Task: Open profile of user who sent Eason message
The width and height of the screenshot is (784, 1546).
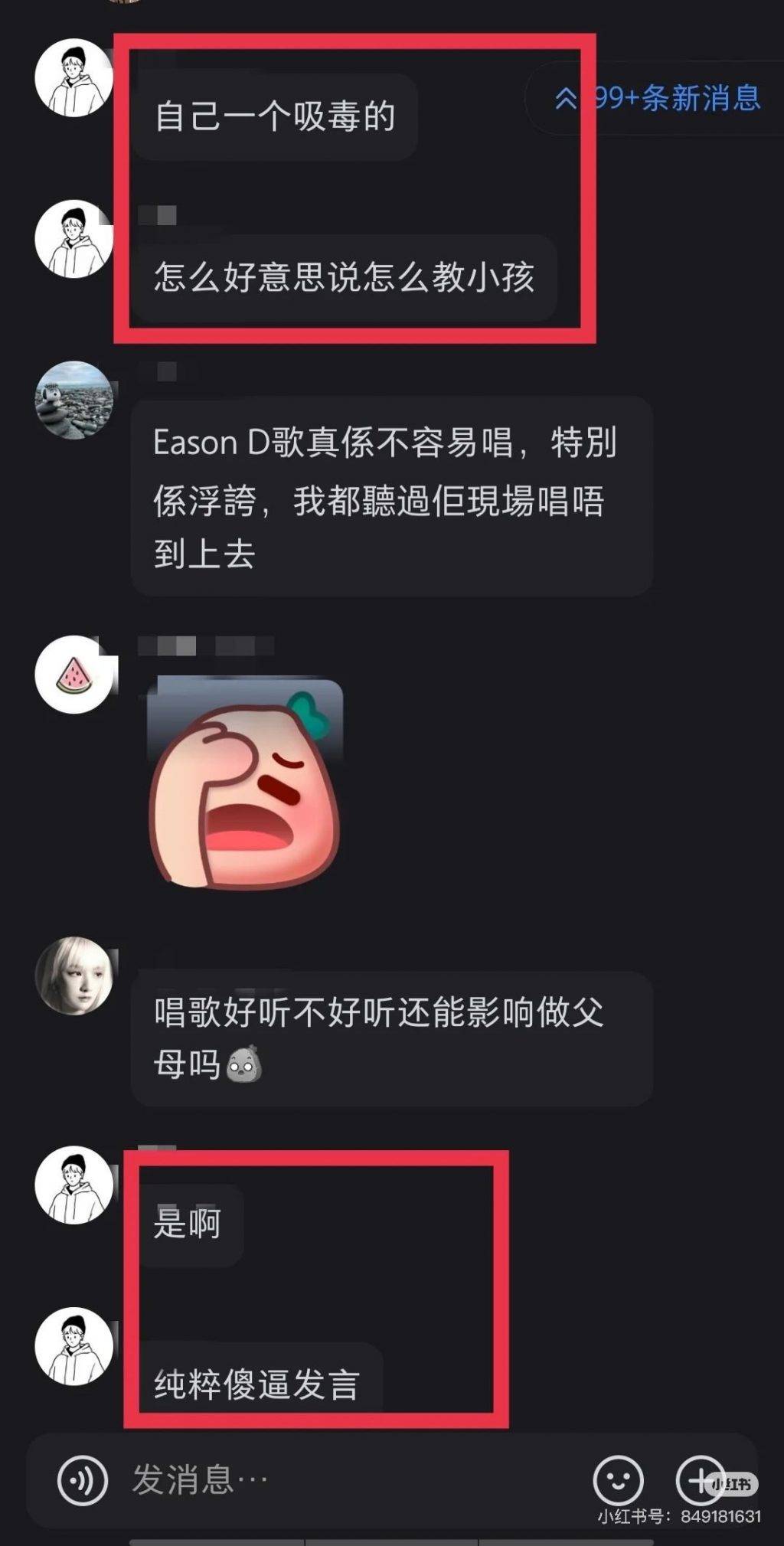Action: (74, 400)
